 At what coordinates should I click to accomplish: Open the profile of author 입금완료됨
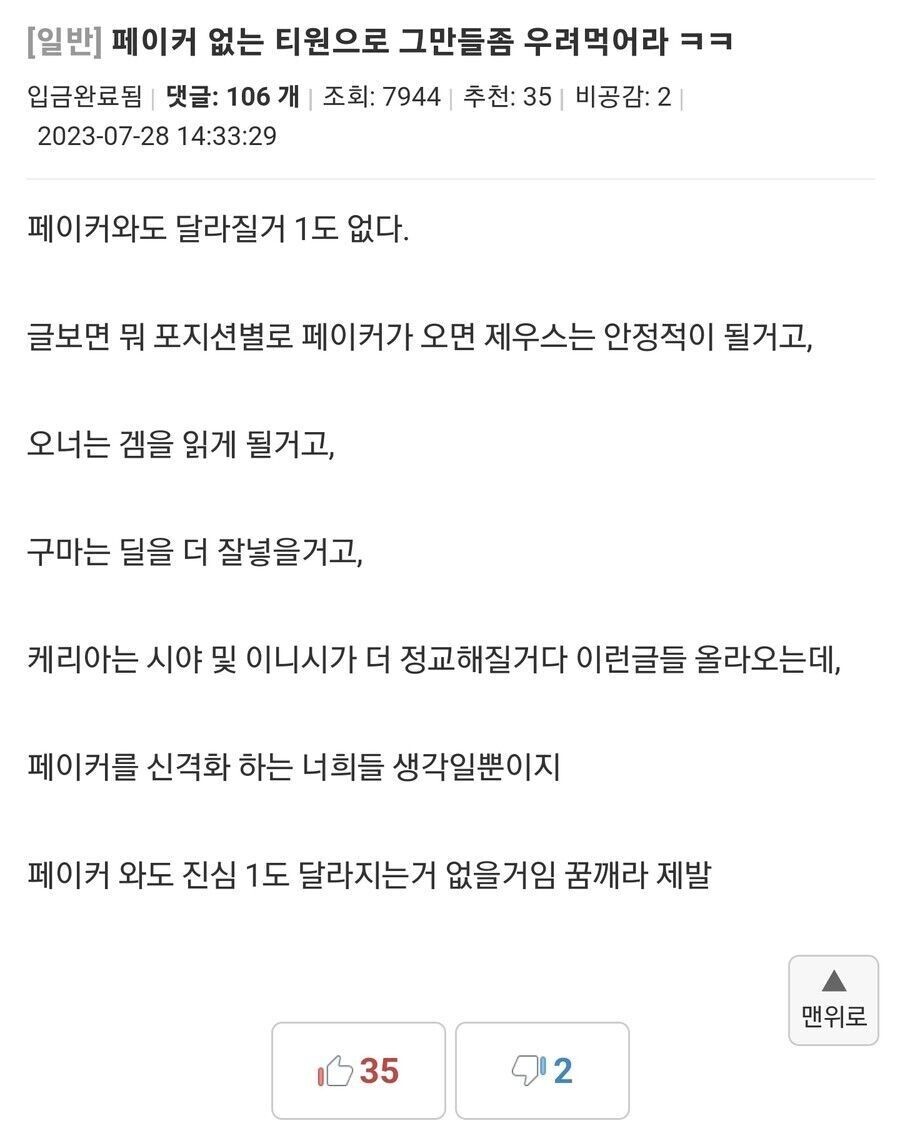(85, 97)
